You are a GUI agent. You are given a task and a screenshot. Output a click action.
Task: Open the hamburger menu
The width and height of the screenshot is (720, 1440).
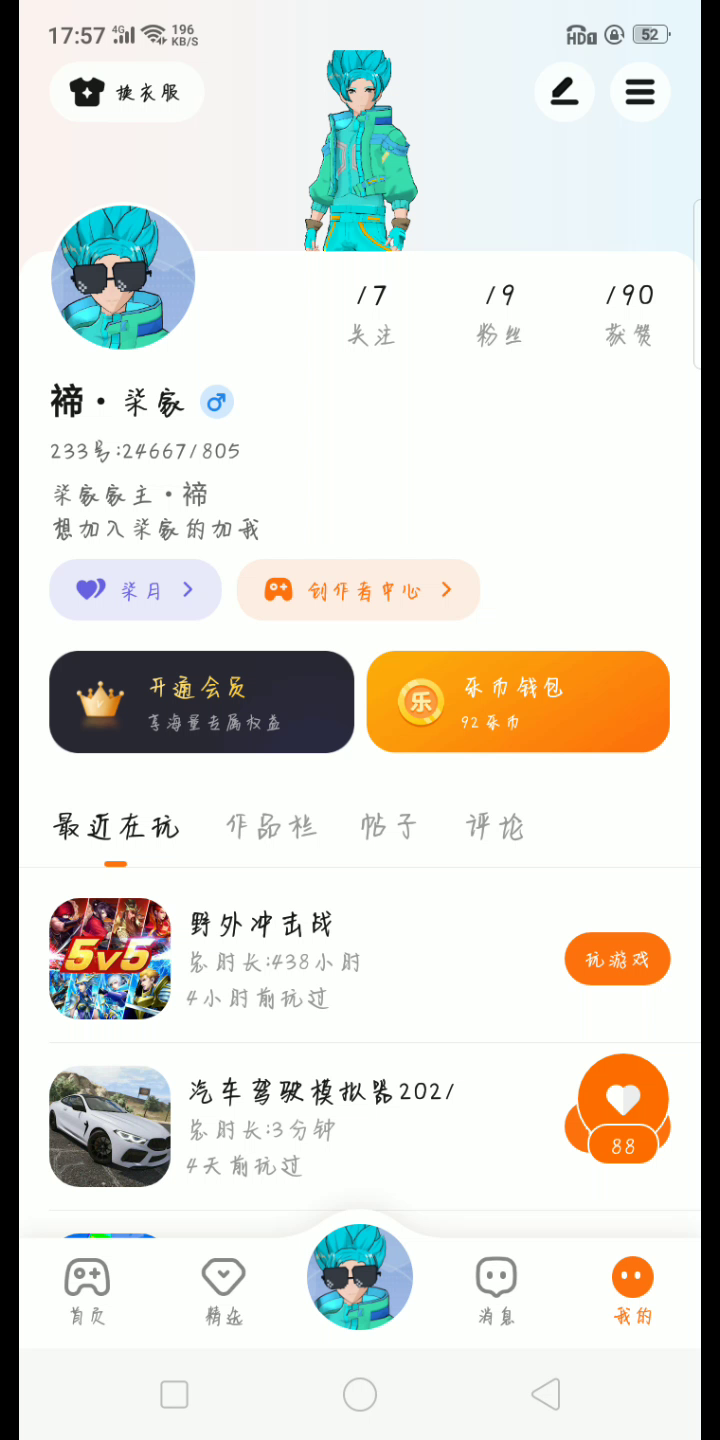click(640, 92)
